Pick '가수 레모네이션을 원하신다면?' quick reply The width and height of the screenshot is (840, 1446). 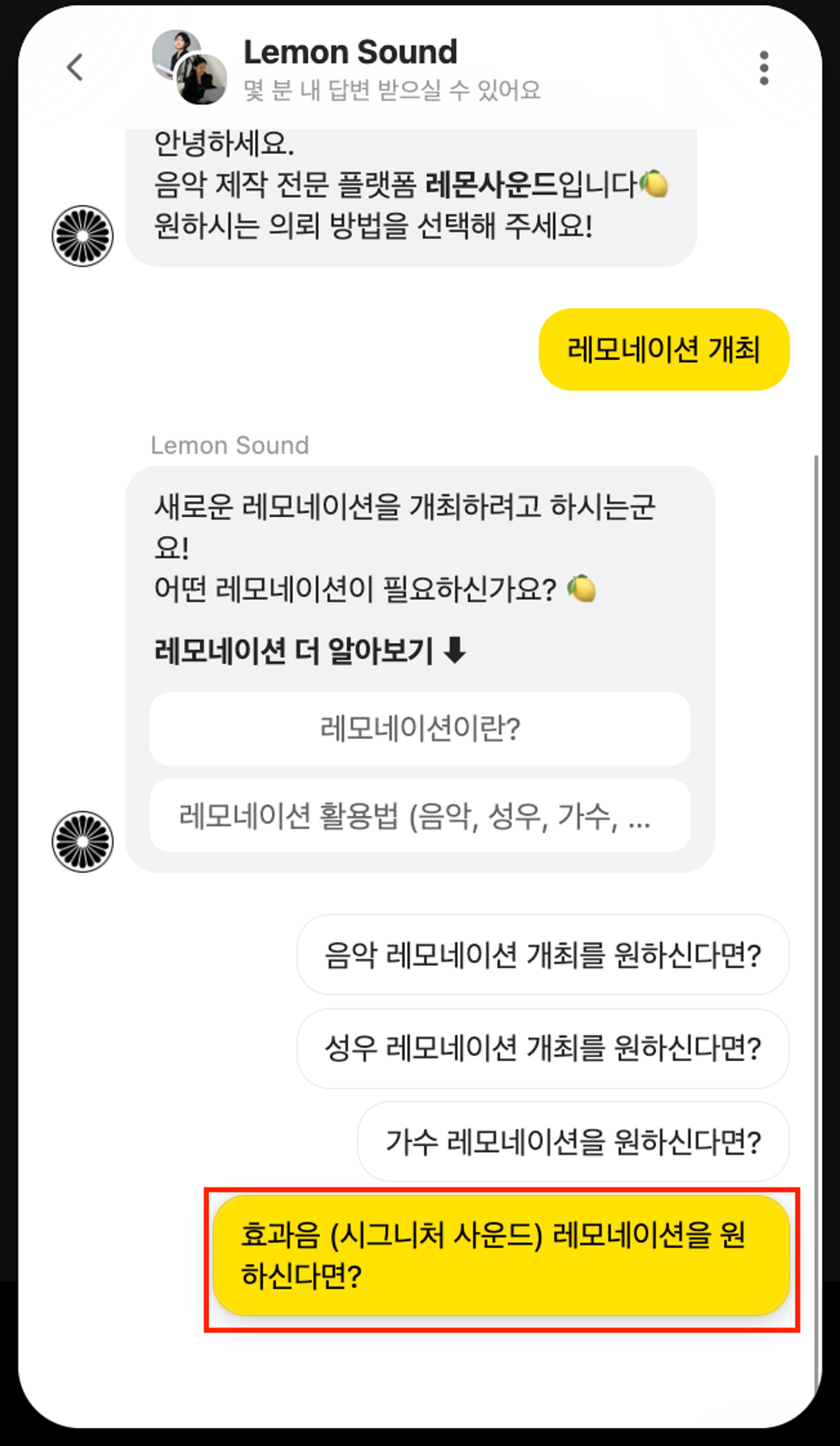[x=573, y=1141]
